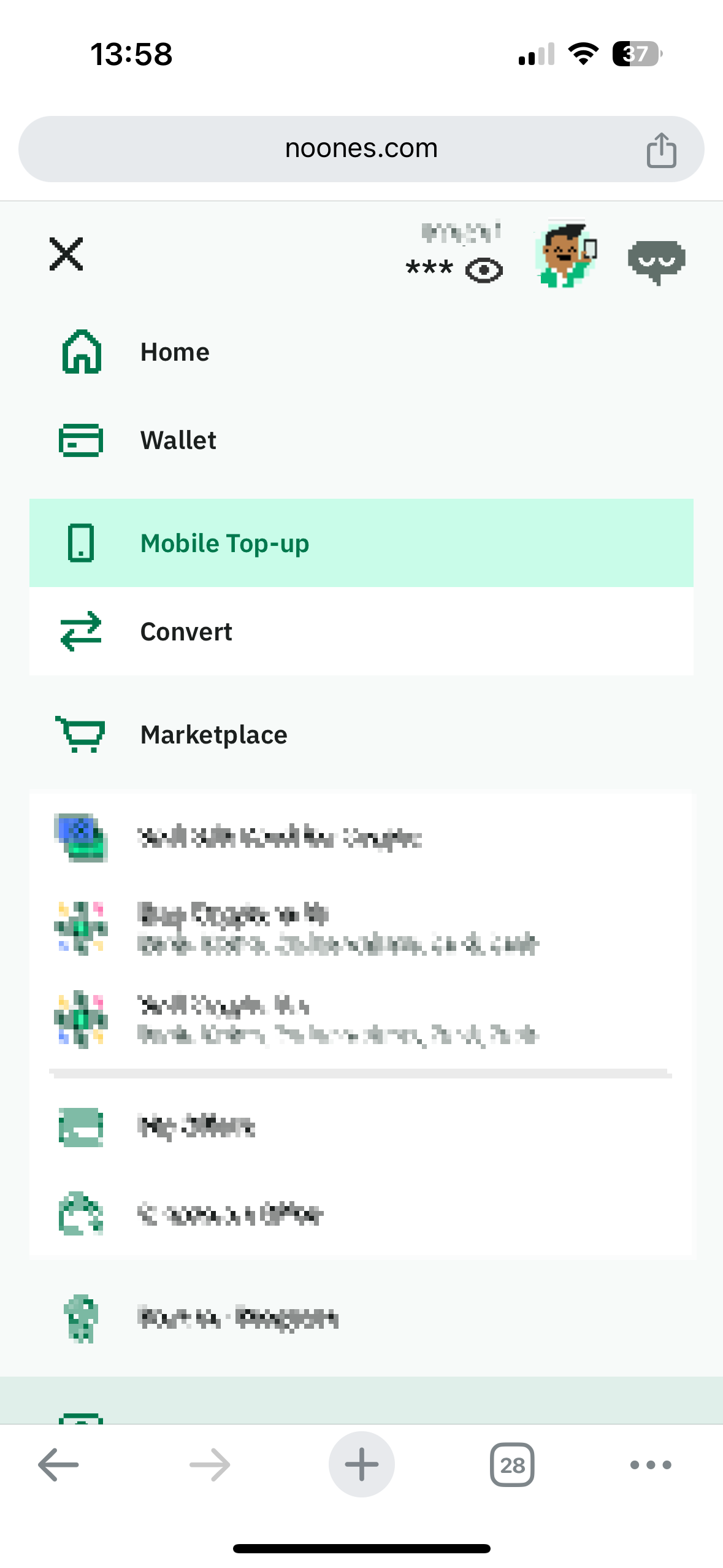Image resolution: width=723 pixels, height=1568 pixels.
Task: Open the Convert page
Action: tap(186, 632)
